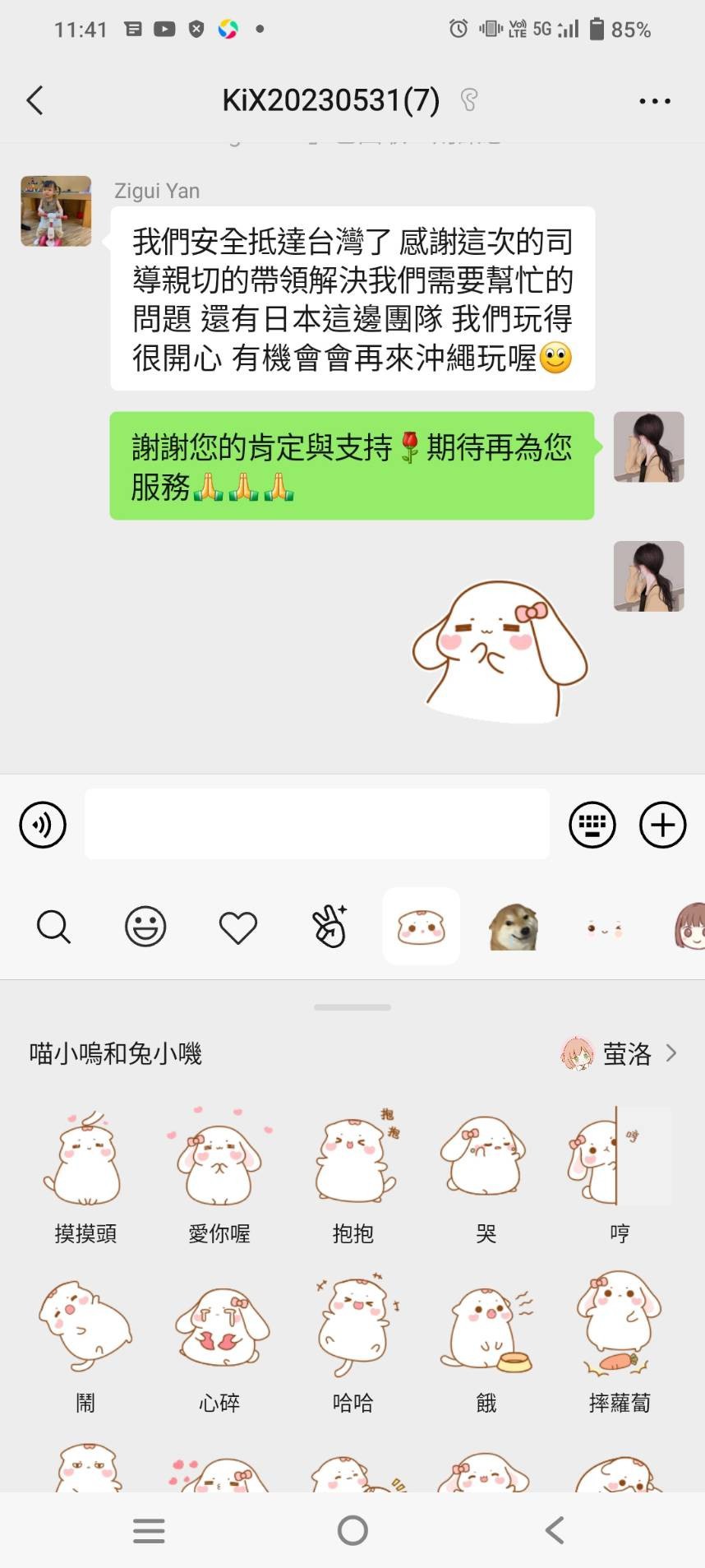This screenshot has width=705, height=1568.
Task: Open sticker artist 萤洛's page
Action: tap(620, 1053)
